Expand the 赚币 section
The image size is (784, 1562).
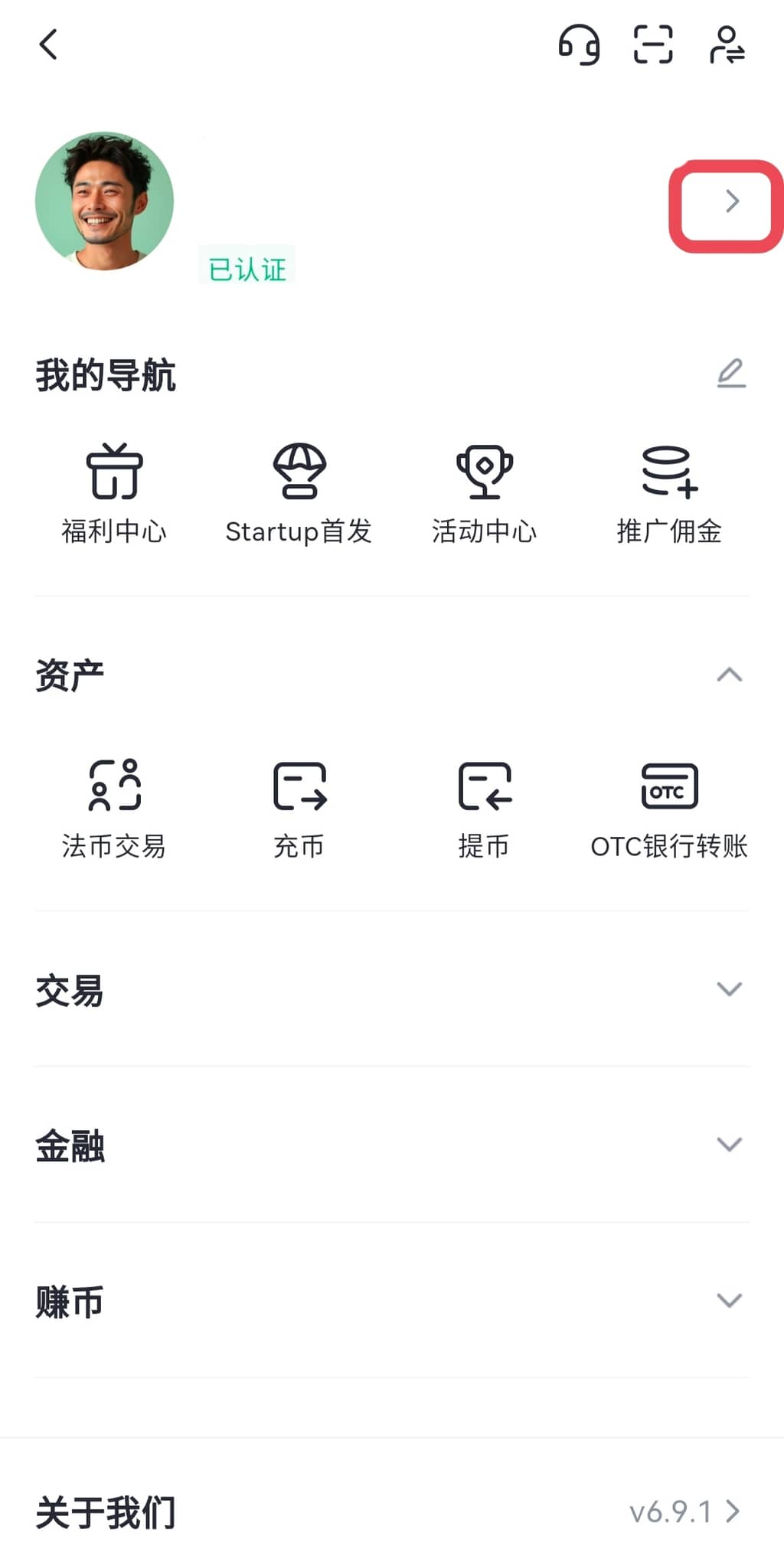729,1300
